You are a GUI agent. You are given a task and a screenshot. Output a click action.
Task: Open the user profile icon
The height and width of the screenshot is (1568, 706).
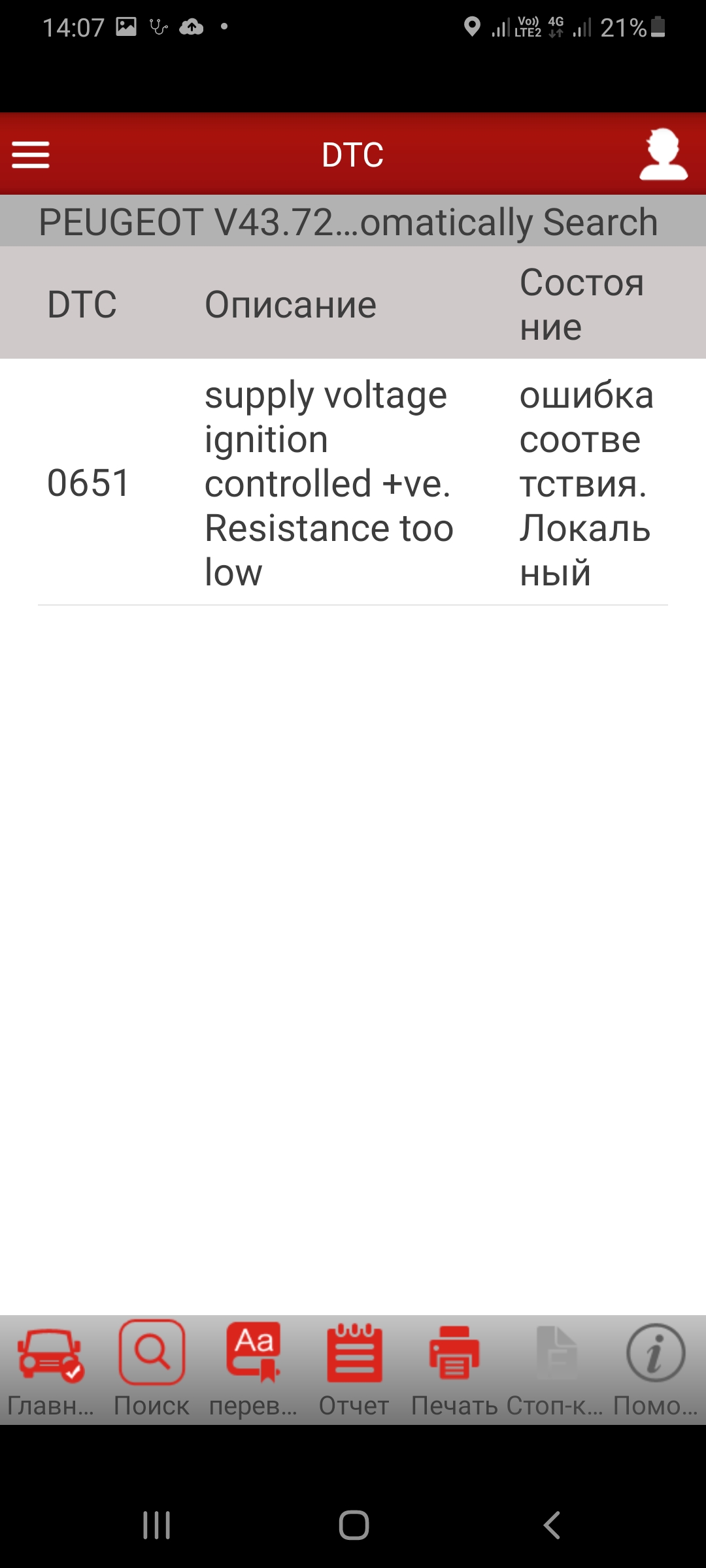pyautogui.click(x=663, y=155)
